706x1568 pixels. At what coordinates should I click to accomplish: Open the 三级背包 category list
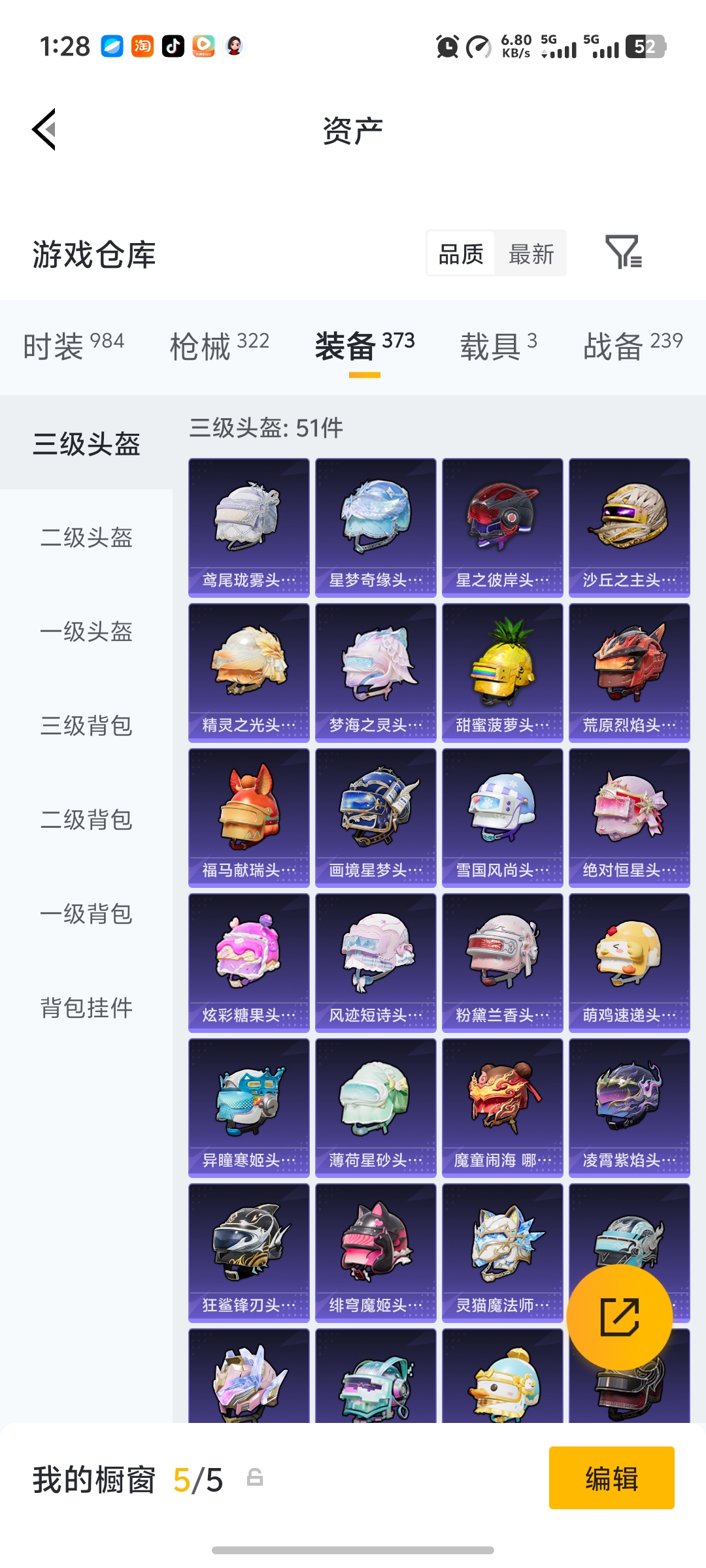pyautogui.click(x=88, y=727)
